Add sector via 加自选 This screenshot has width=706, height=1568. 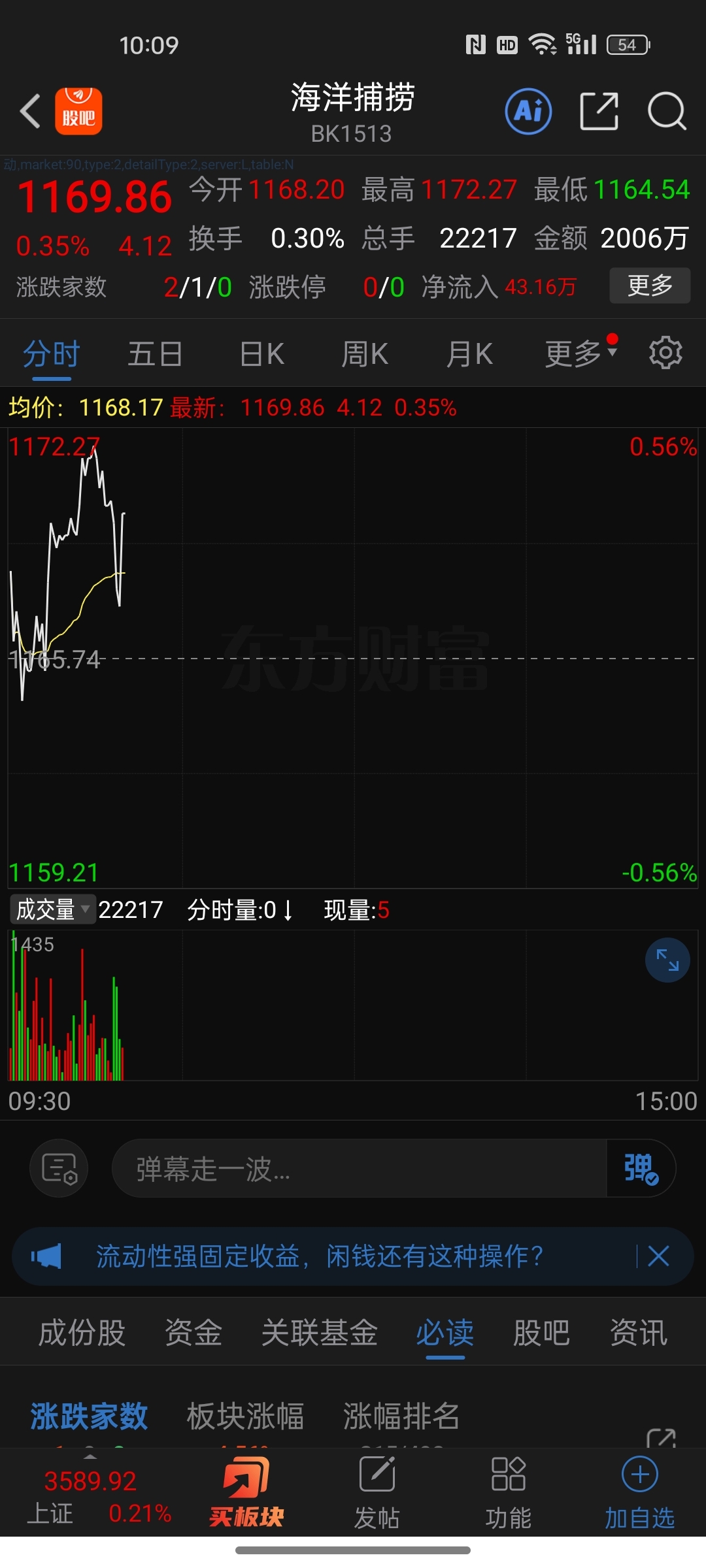tap(639, 1493)
